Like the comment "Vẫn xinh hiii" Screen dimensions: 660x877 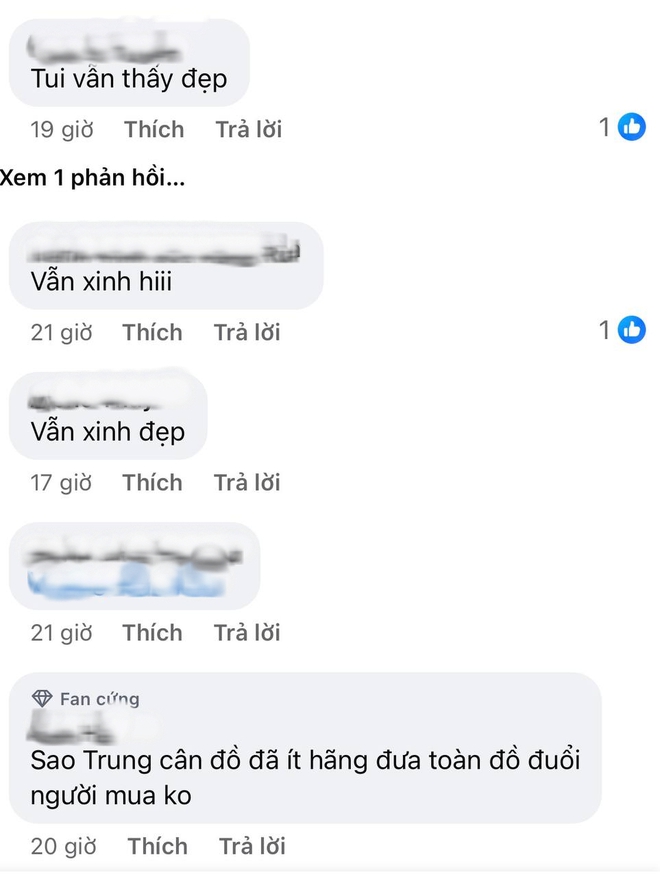(152, 332)
